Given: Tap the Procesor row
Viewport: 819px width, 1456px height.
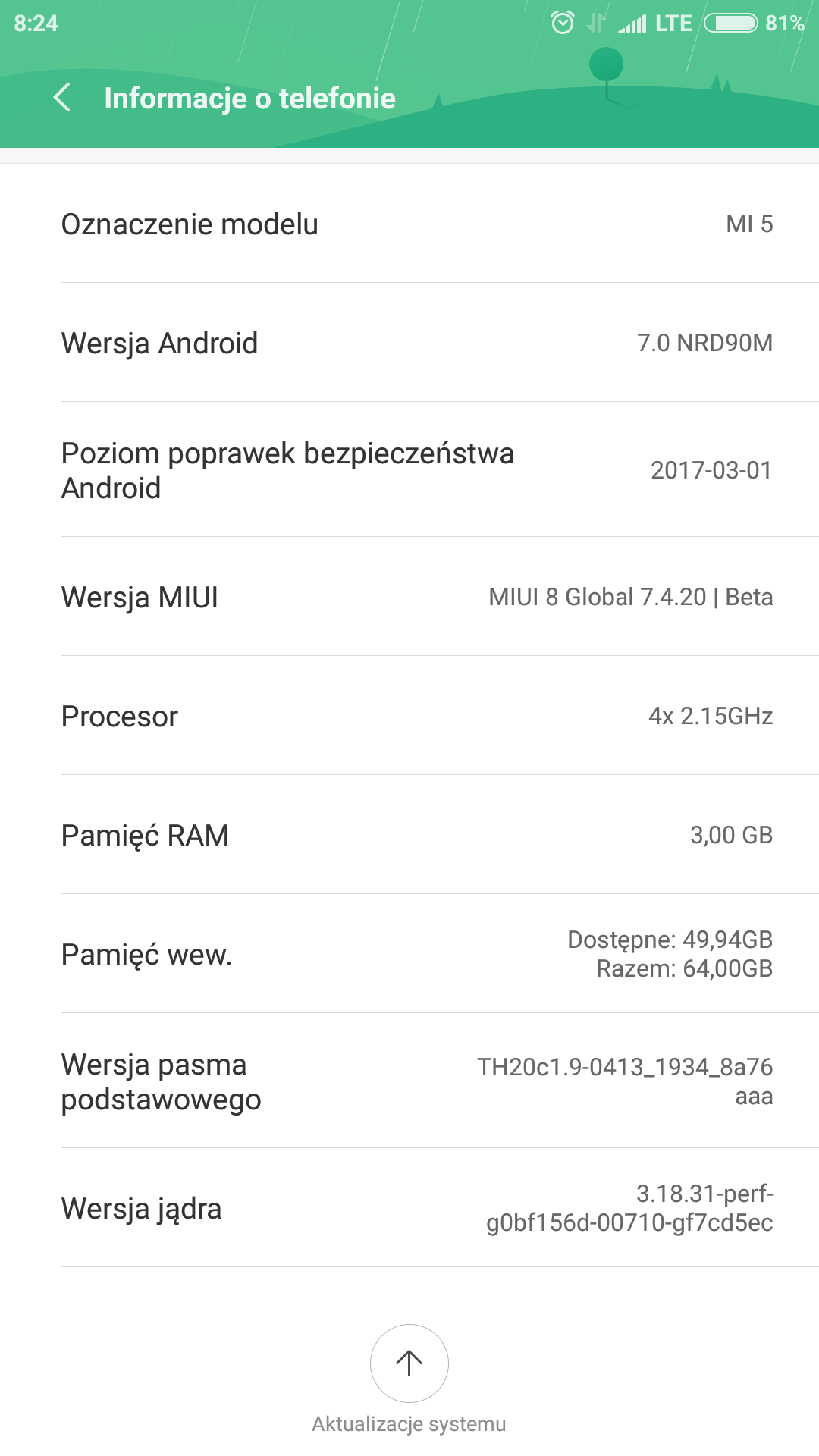Looking at the screenshot, I should (x=409, y=716).
